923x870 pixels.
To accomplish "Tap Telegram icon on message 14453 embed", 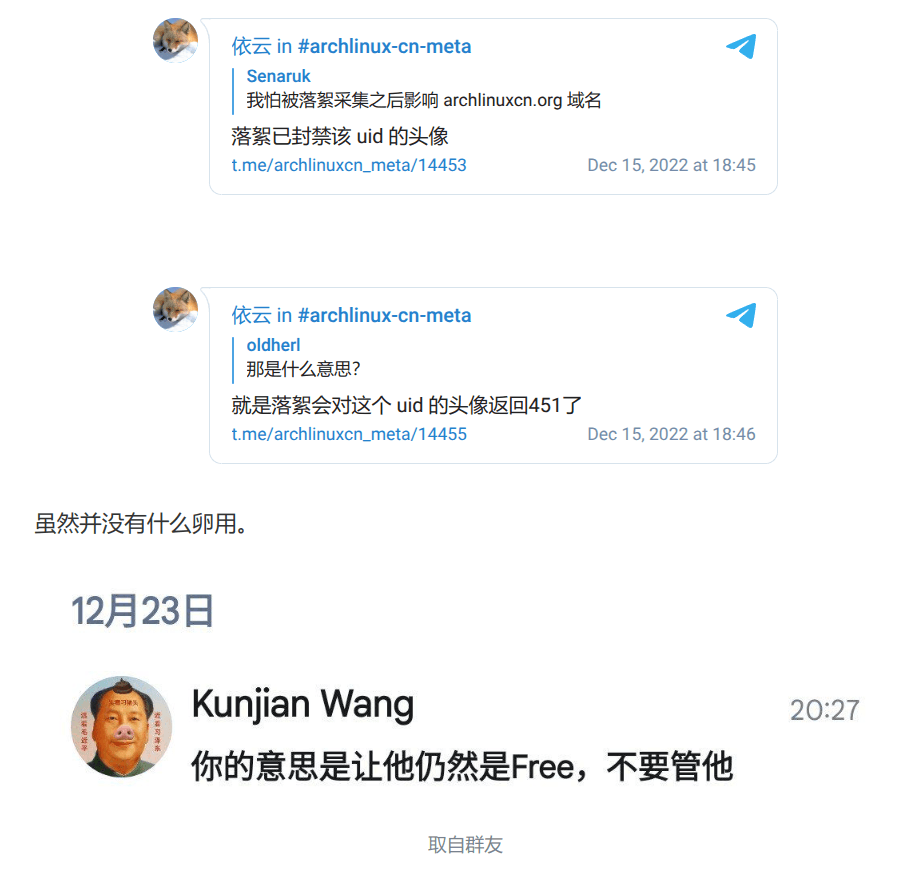I will click(741, 47).
